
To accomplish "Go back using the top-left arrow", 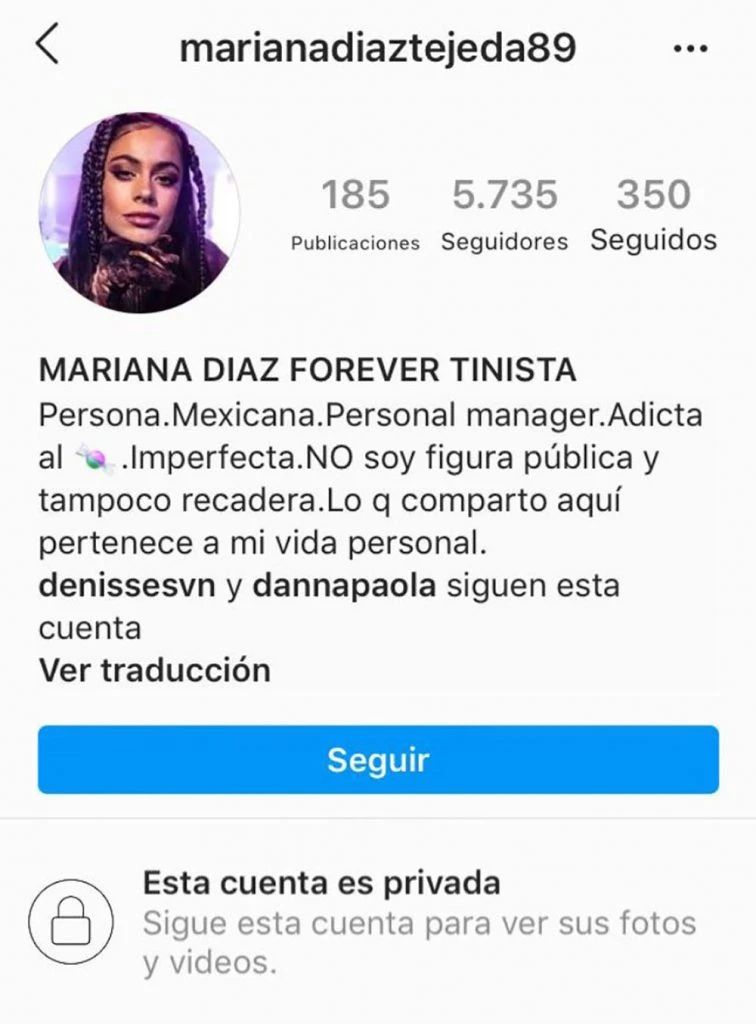I will coord(47,47).
